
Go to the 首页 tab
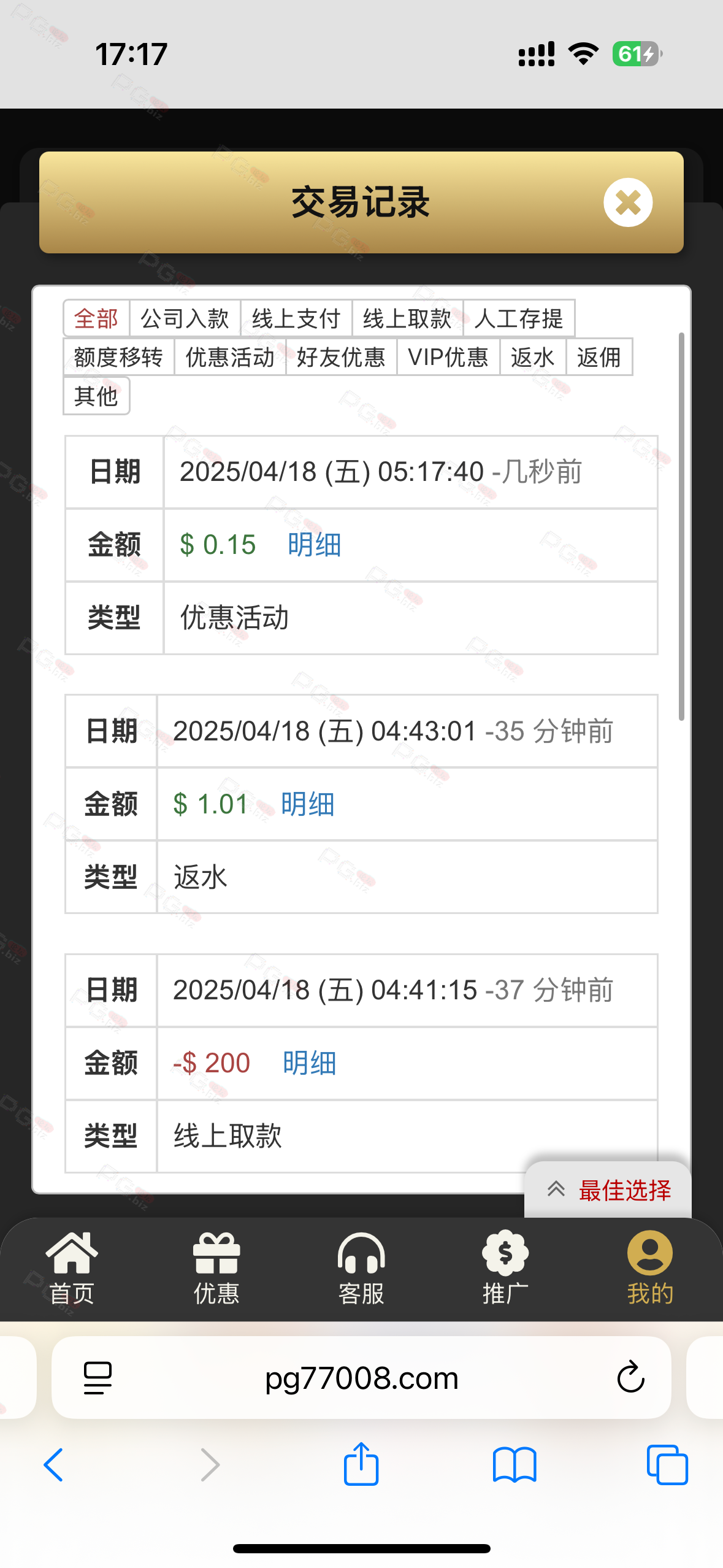[x=72, y=1269]
